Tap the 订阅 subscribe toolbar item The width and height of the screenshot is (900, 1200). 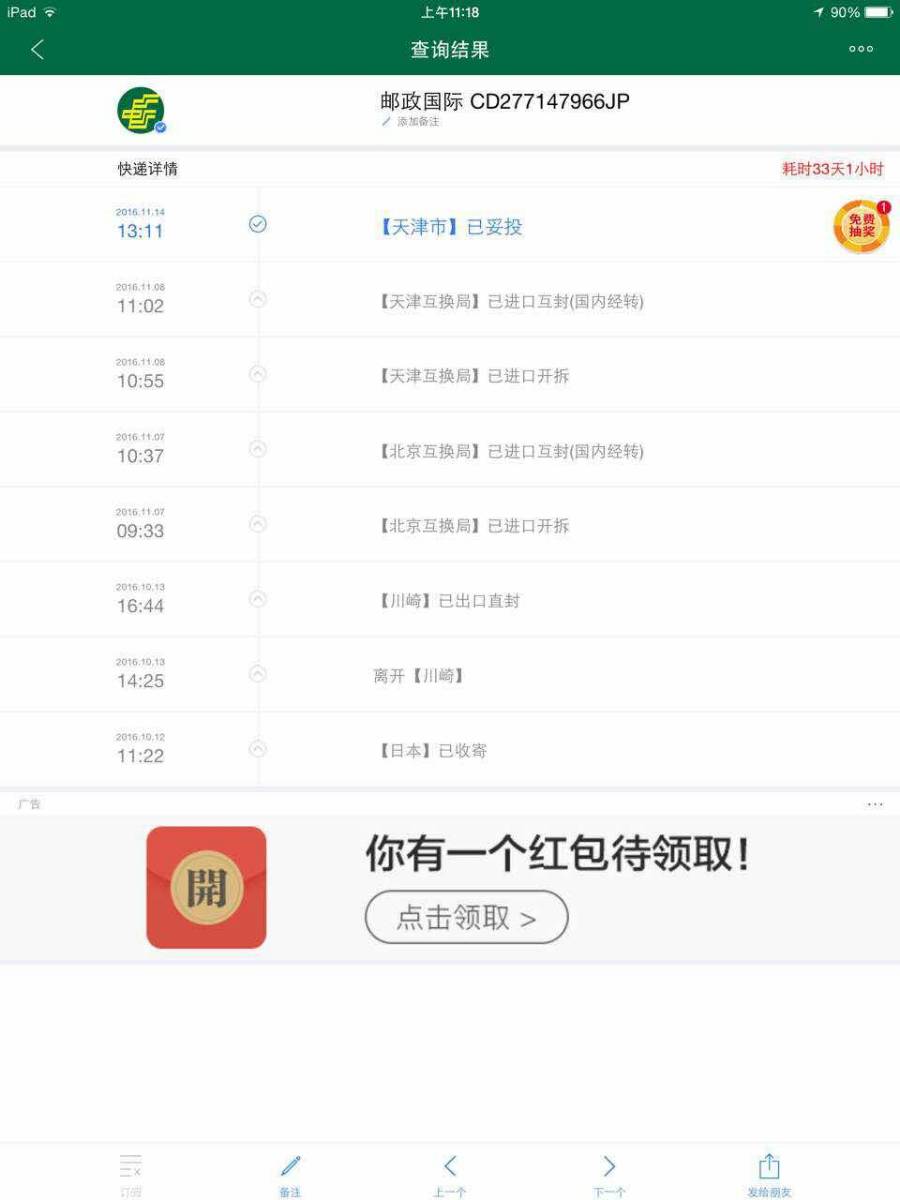(130, 1174)
